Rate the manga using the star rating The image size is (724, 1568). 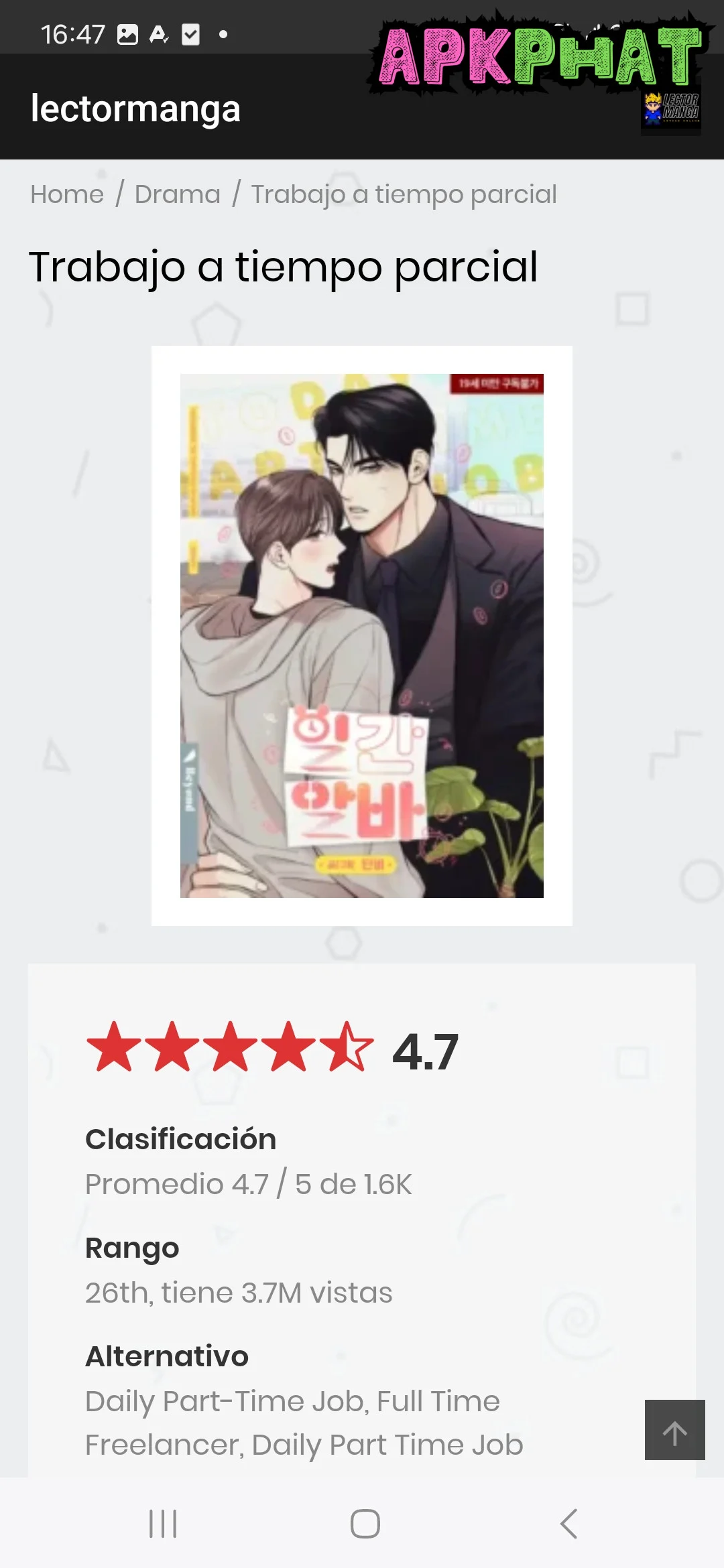(230, 1047)
